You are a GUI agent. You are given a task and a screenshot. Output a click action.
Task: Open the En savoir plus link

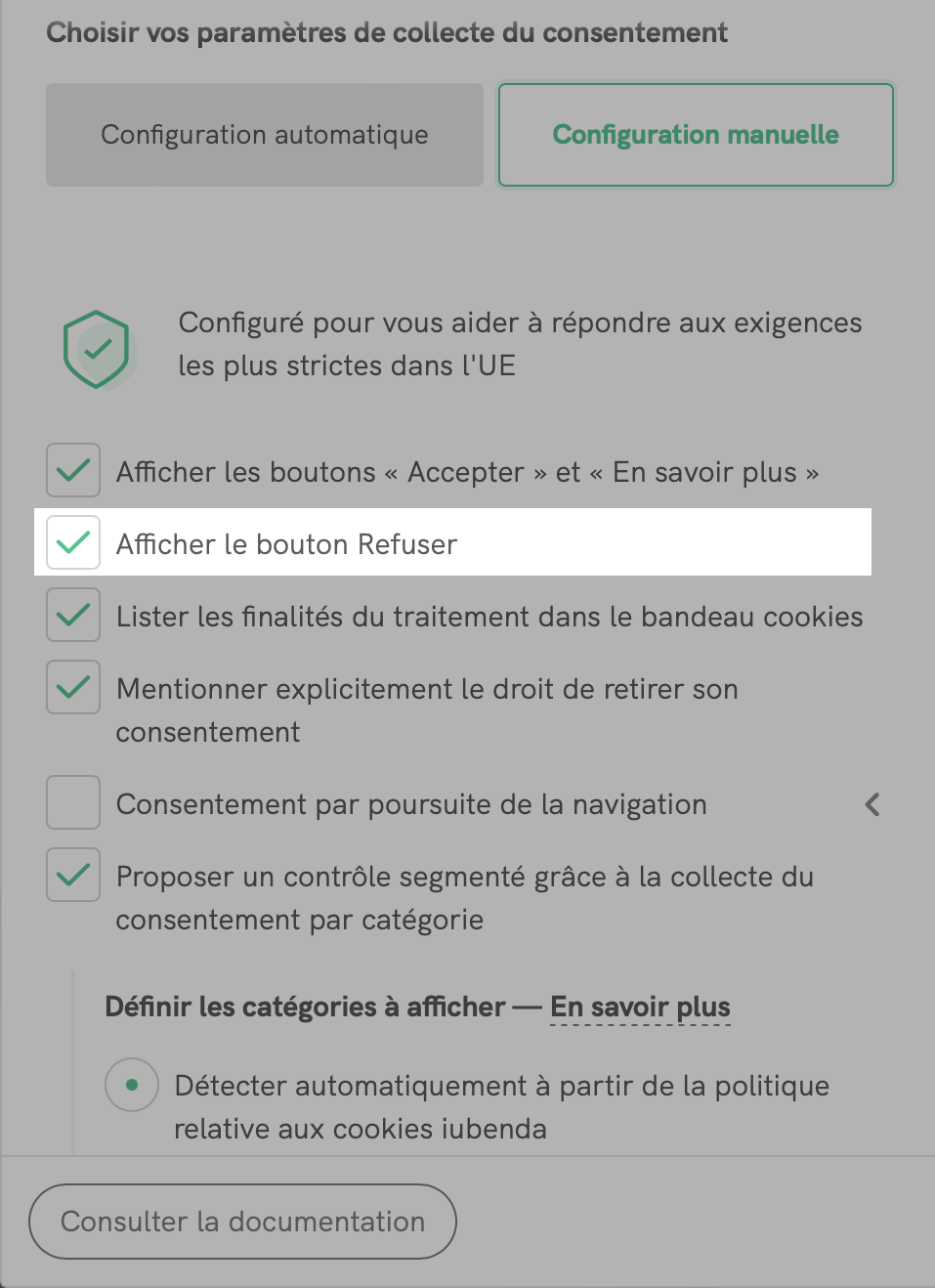(640, 1007)
